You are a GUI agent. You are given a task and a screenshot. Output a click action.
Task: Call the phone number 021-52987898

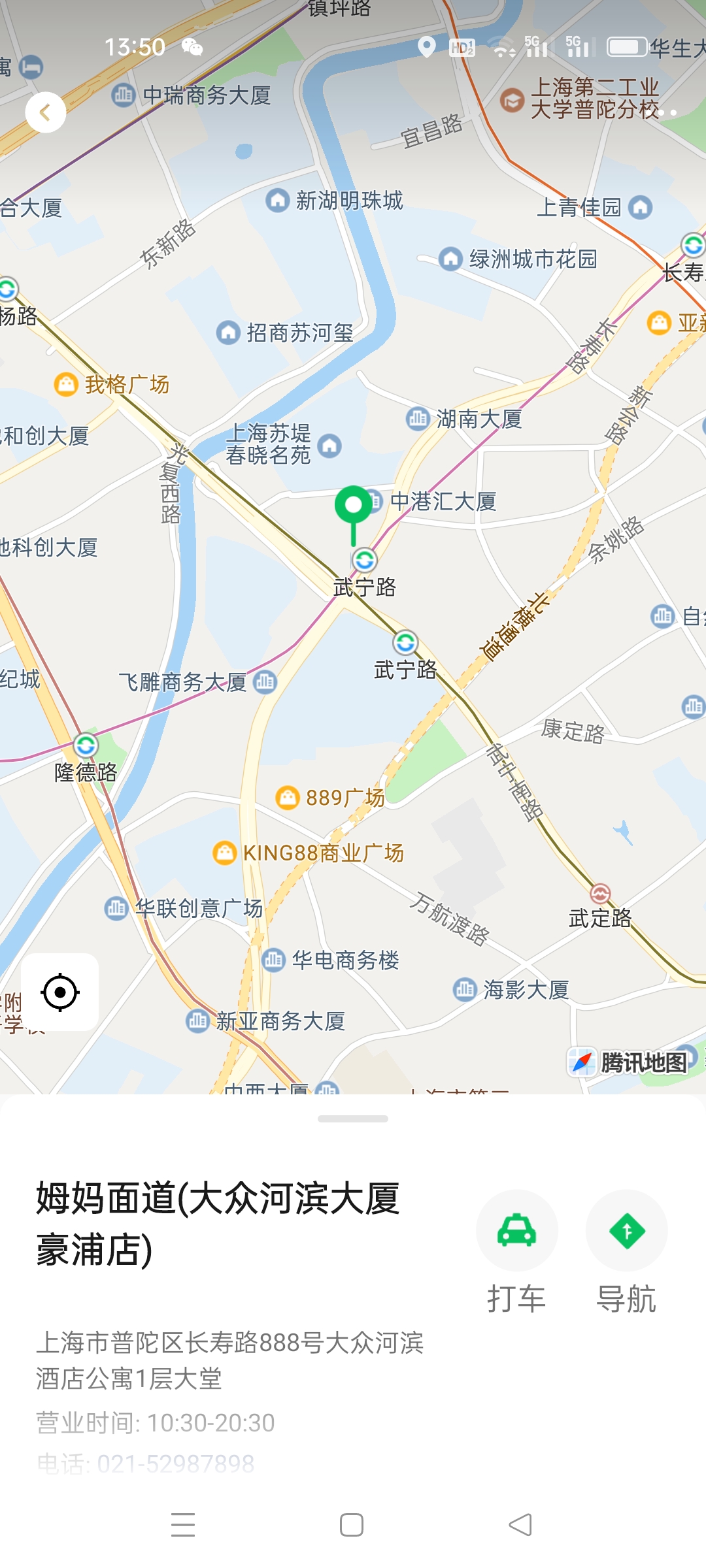pyautogui.click(x=175, y=1463)
